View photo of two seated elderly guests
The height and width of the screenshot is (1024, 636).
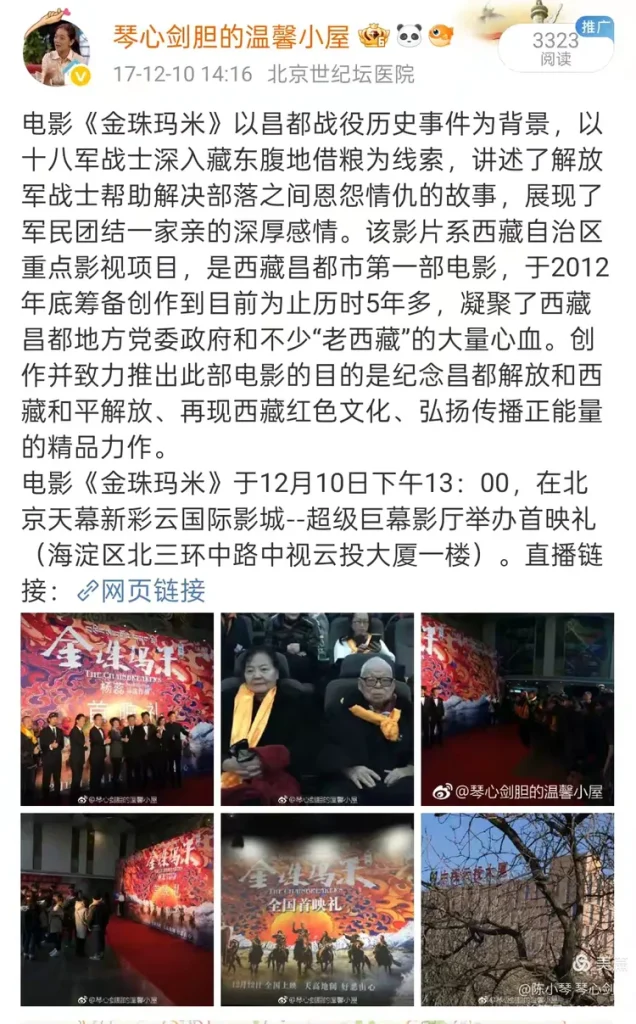point(317,708)
